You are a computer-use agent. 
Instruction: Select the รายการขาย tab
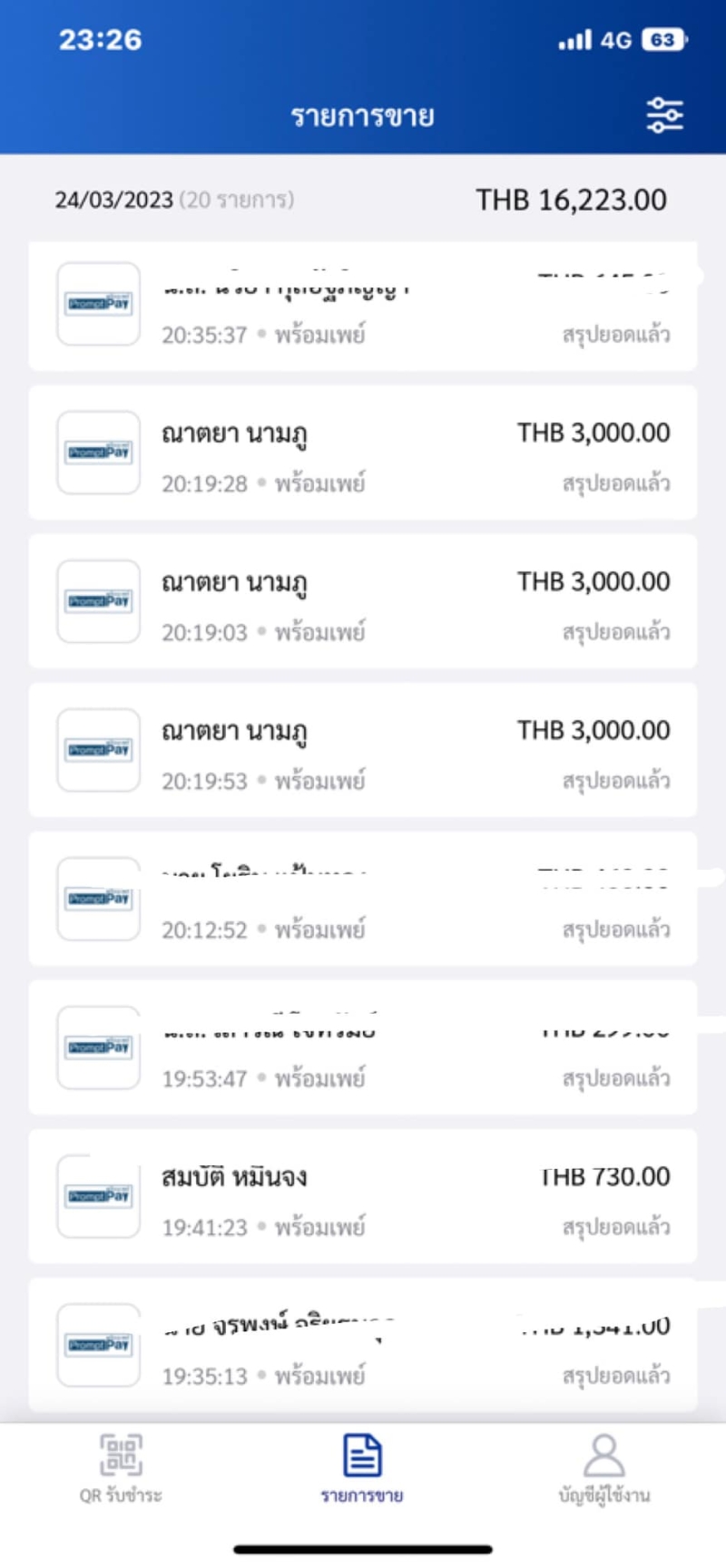click(362, 1469)
